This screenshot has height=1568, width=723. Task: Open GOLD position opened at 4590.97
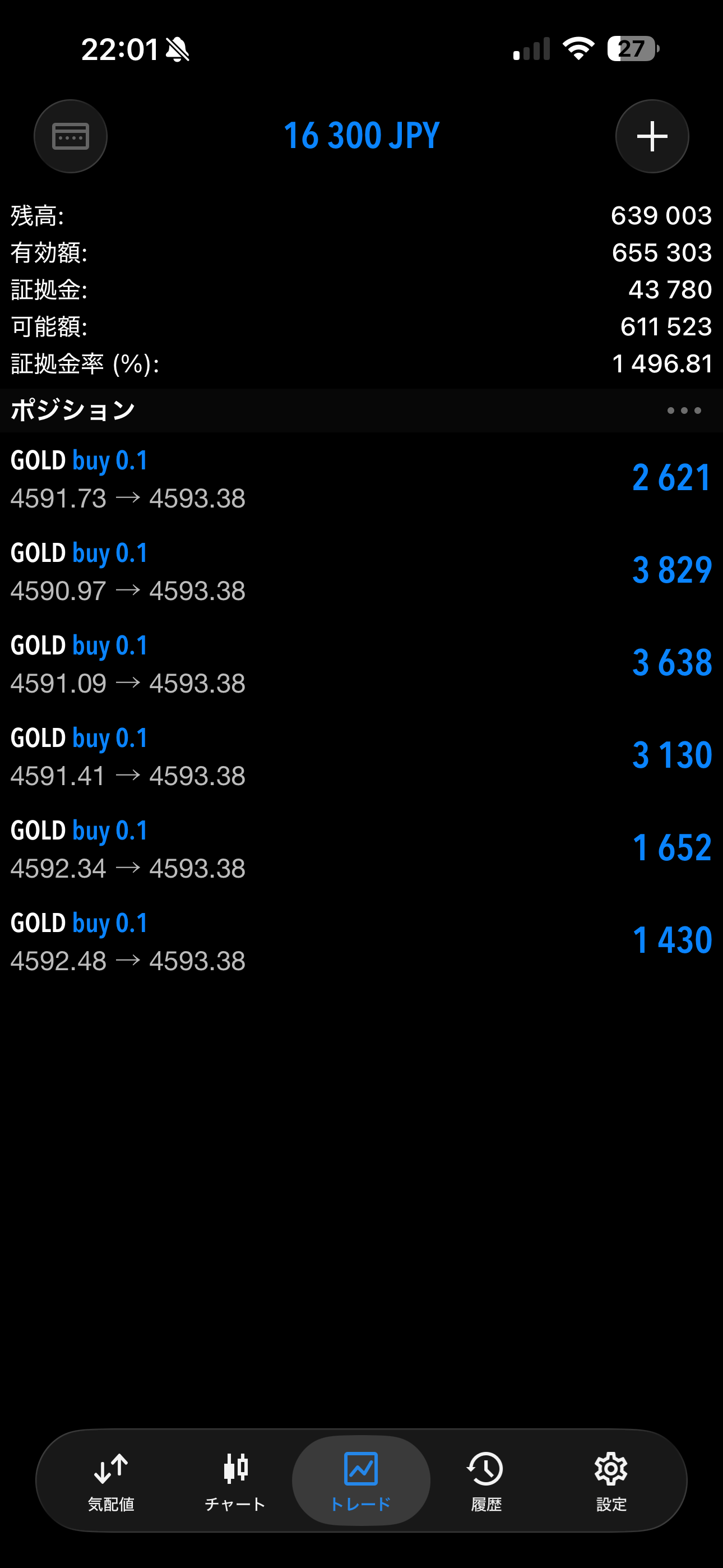(361, 571)
